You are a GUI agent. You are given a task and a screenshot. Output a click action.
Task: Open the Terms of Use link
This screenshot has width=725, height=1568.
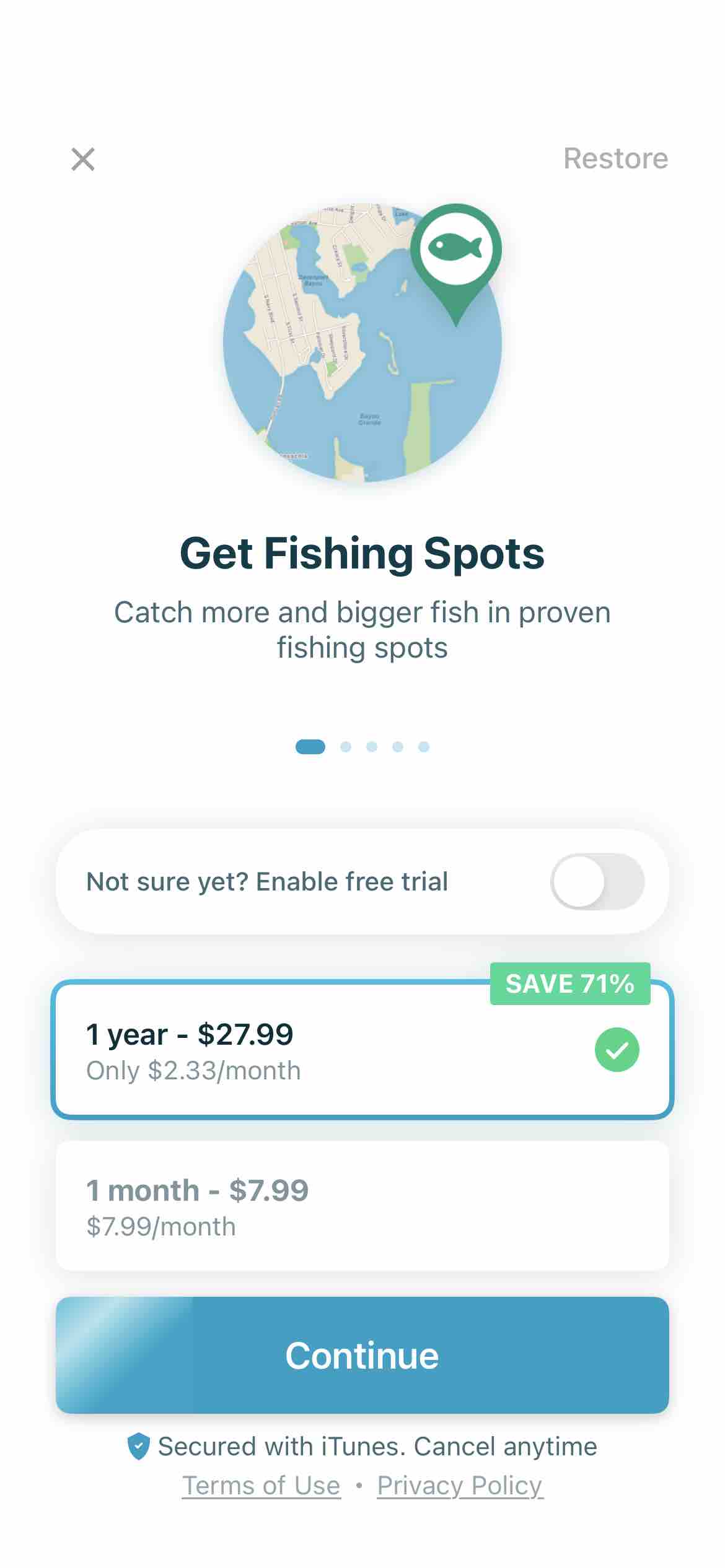point(260,1486)
